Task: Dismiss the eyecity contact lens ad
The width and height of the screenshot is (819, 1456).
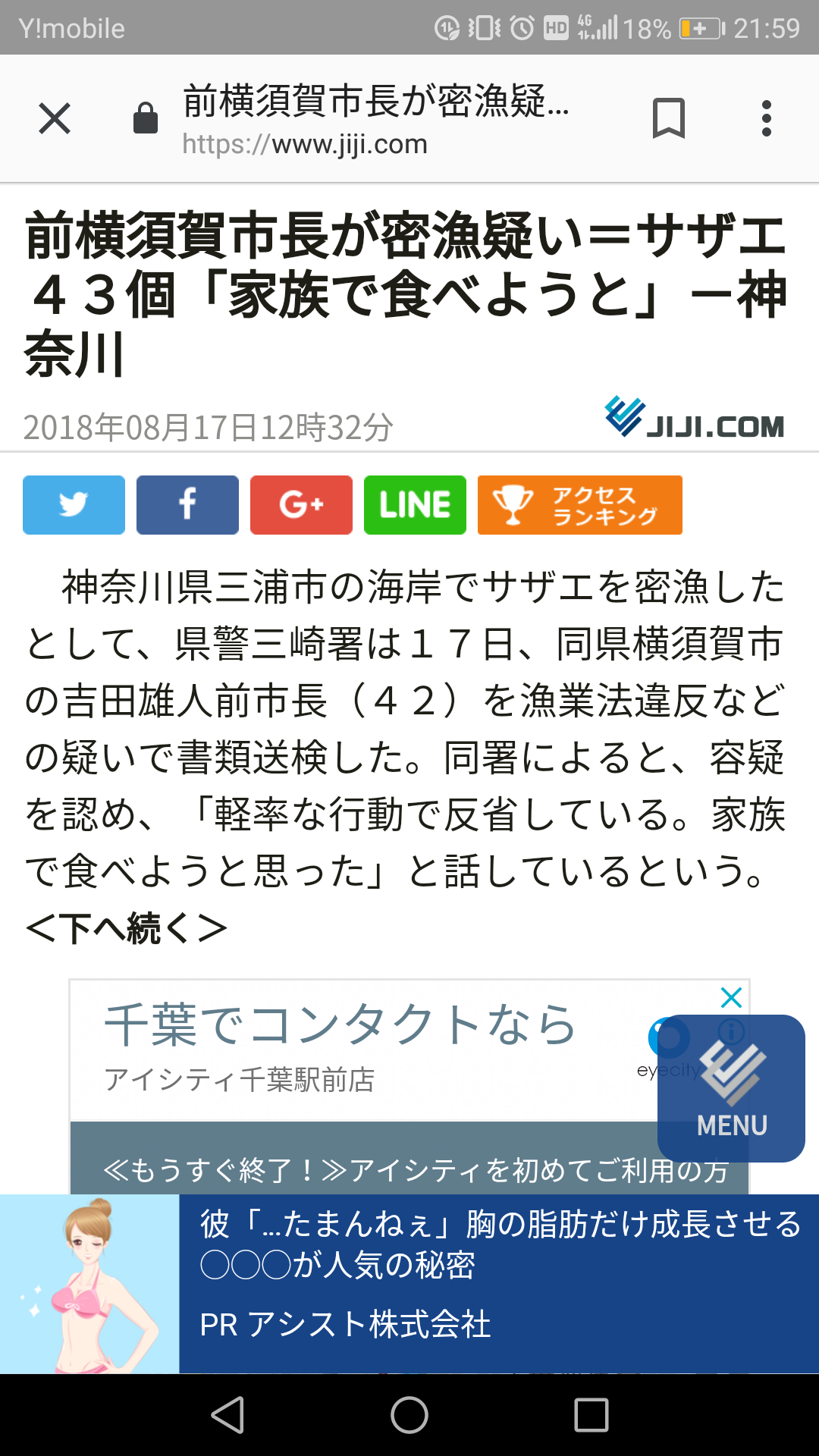Action: click(x=731, y=997)
